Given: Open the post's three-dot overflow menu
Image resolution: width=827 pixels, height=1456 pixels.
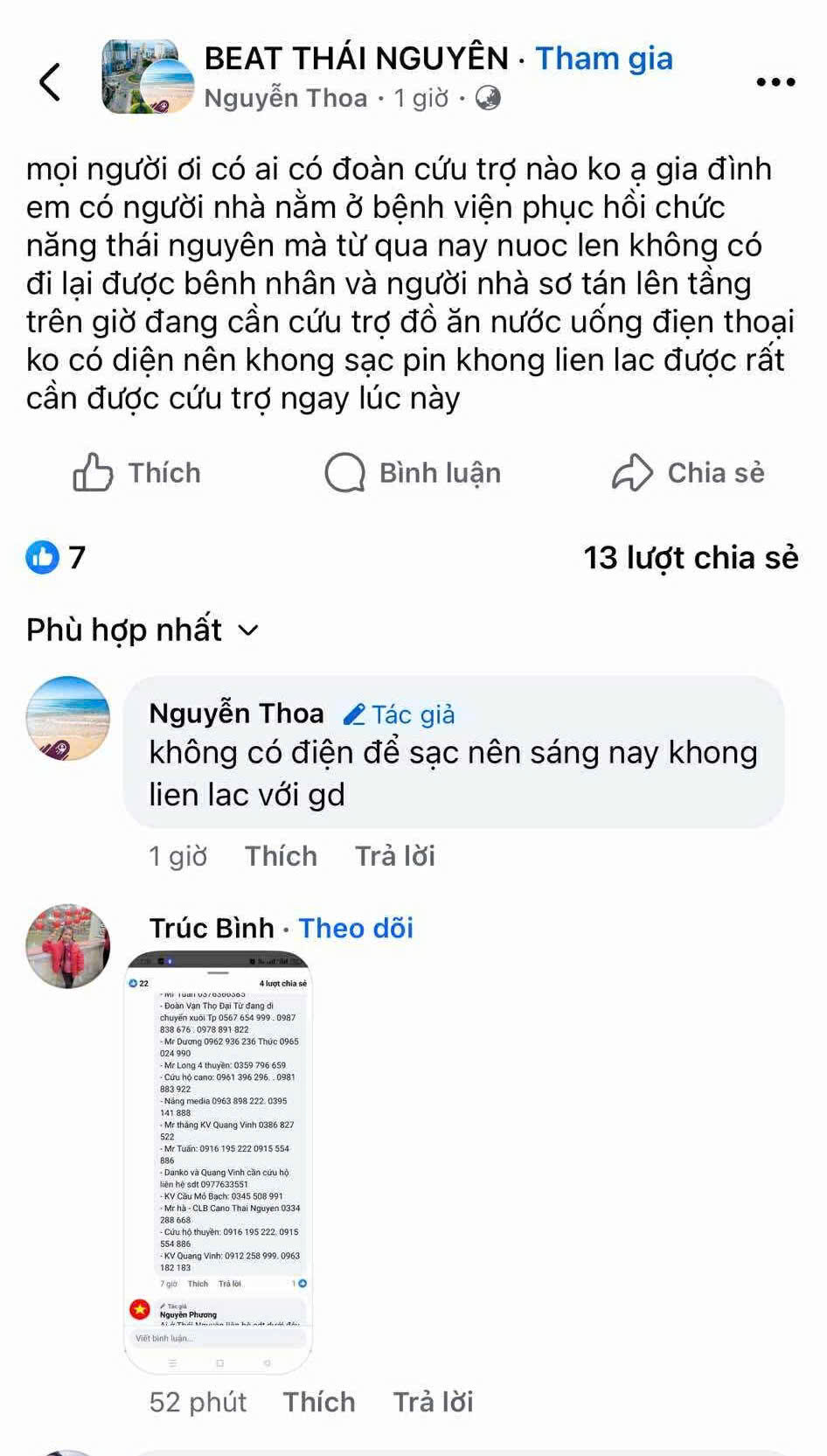Looking at the screenshot, I should click(x=775, y=82).
